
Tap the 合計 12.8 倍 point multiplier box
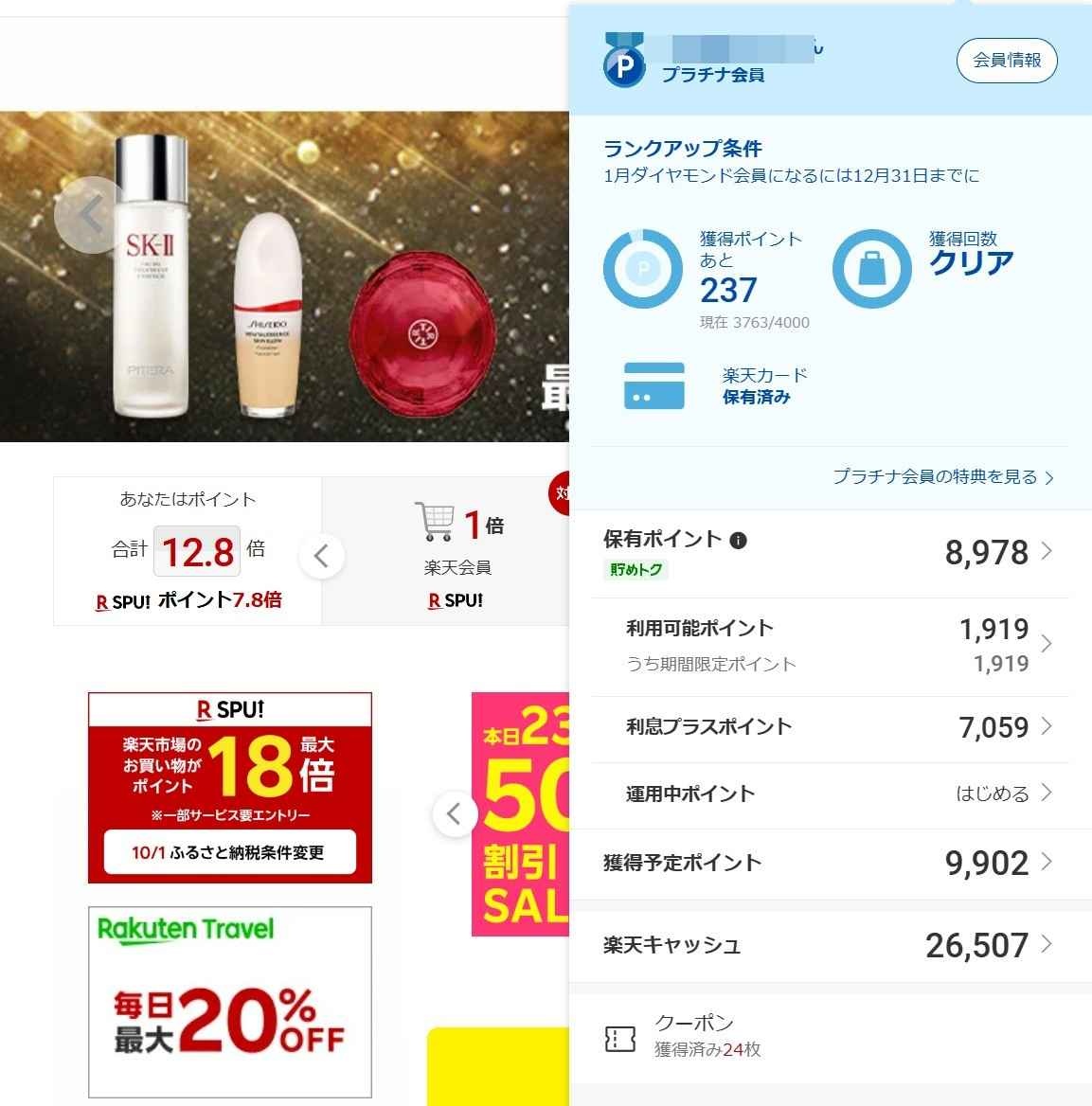[x=197, y=551]
